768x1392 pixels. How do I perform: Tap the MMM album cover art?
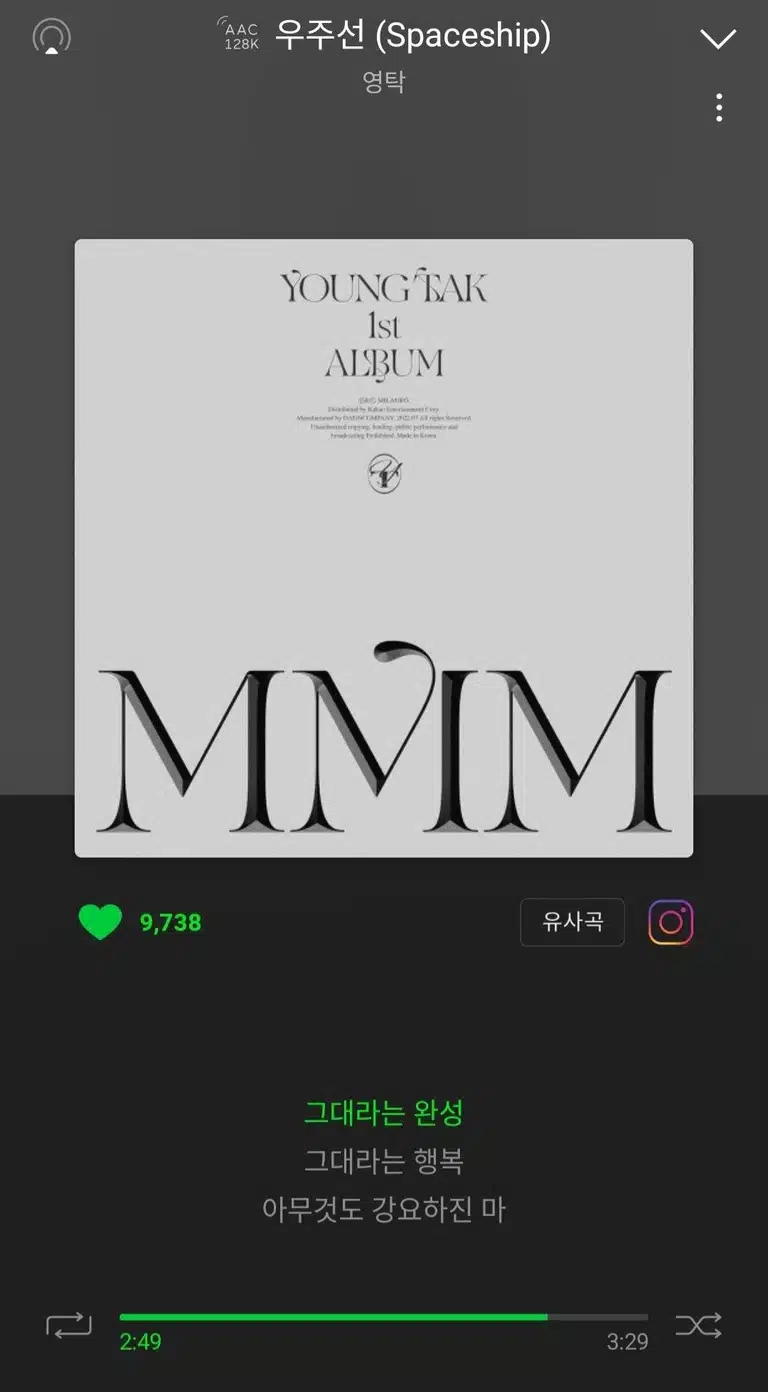pyautogui.click(x=384, y=548)
